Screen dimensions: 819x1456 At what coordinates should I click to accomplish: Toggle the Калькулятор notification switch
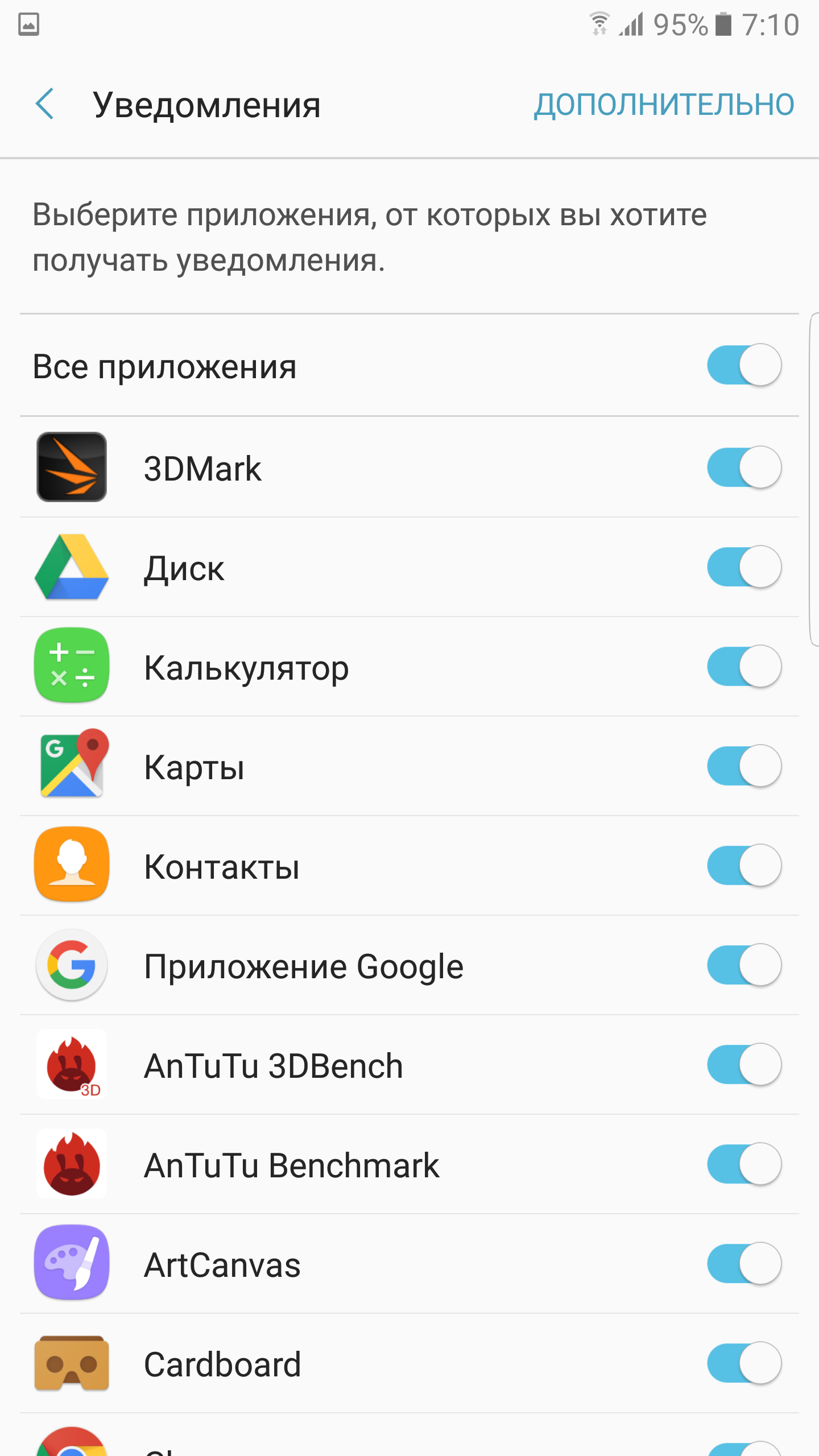point(744,667)
